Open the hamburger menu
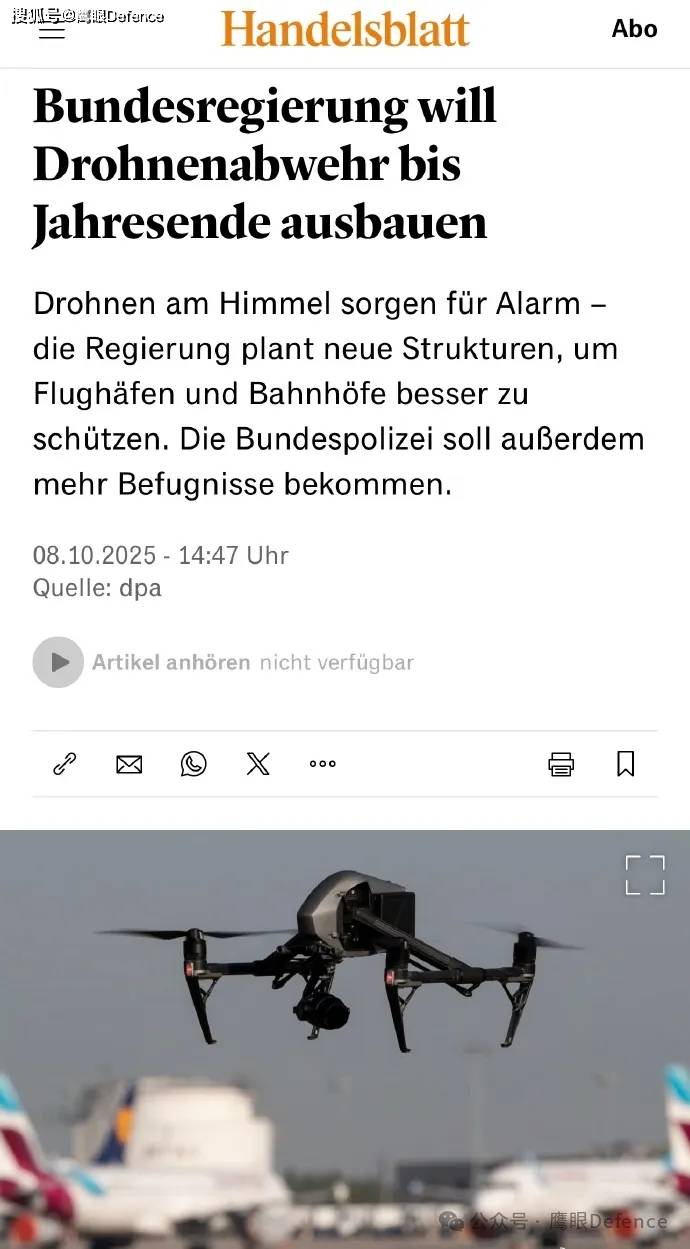 coord(51,30)
